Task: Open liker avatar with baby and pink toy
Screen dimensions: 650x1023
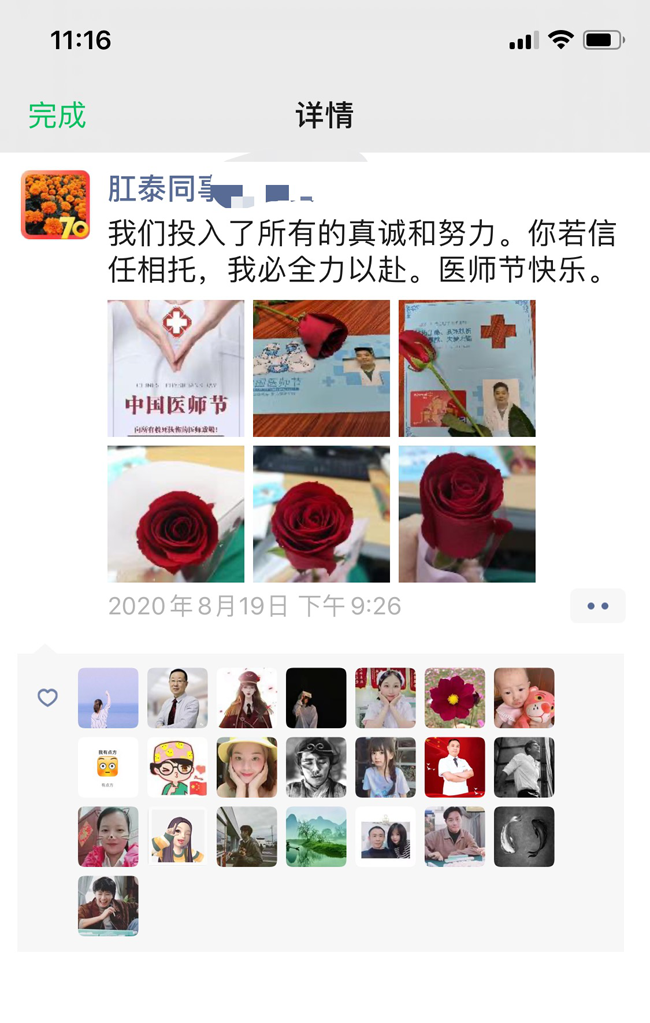Action: 524,698
